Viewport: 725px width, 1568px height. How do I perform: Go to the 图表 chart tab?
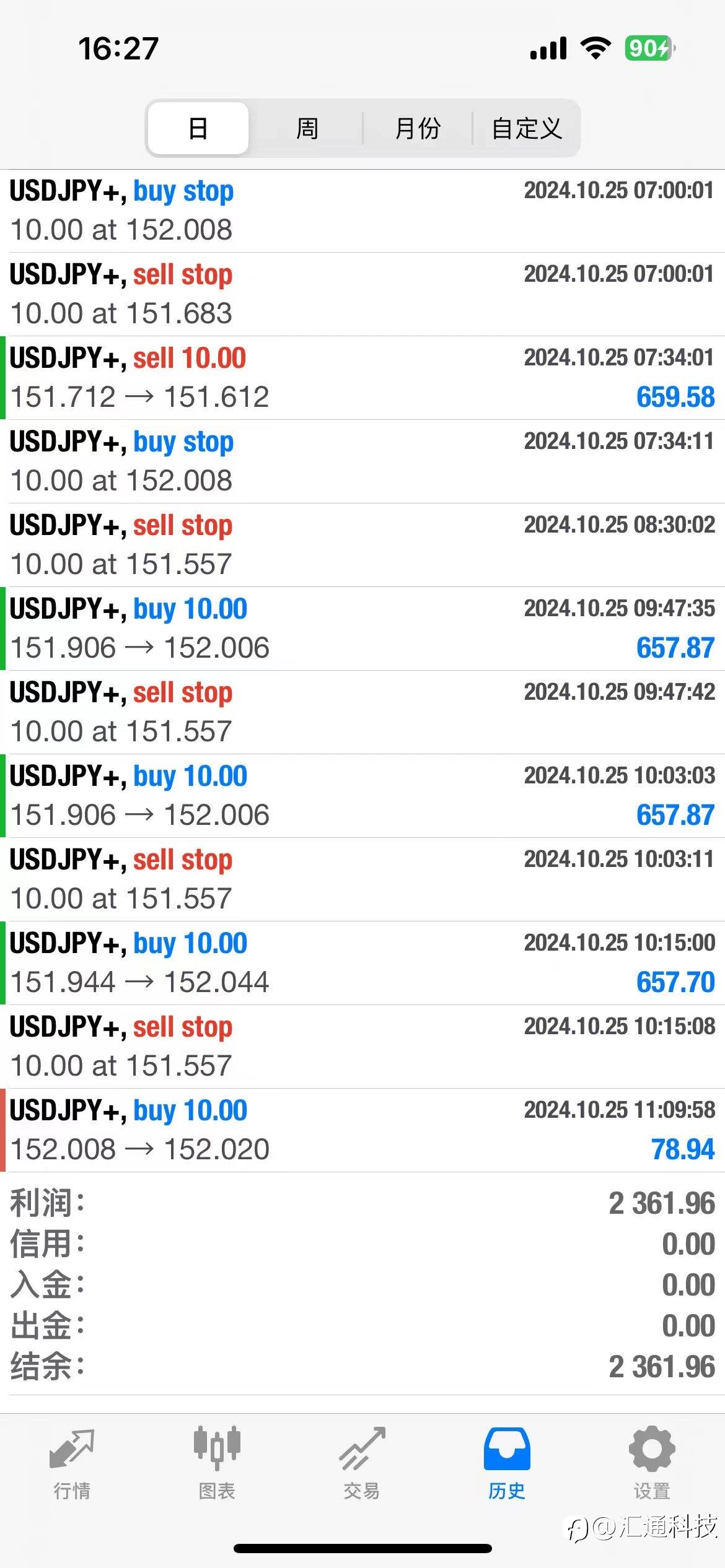point(217,1464)
